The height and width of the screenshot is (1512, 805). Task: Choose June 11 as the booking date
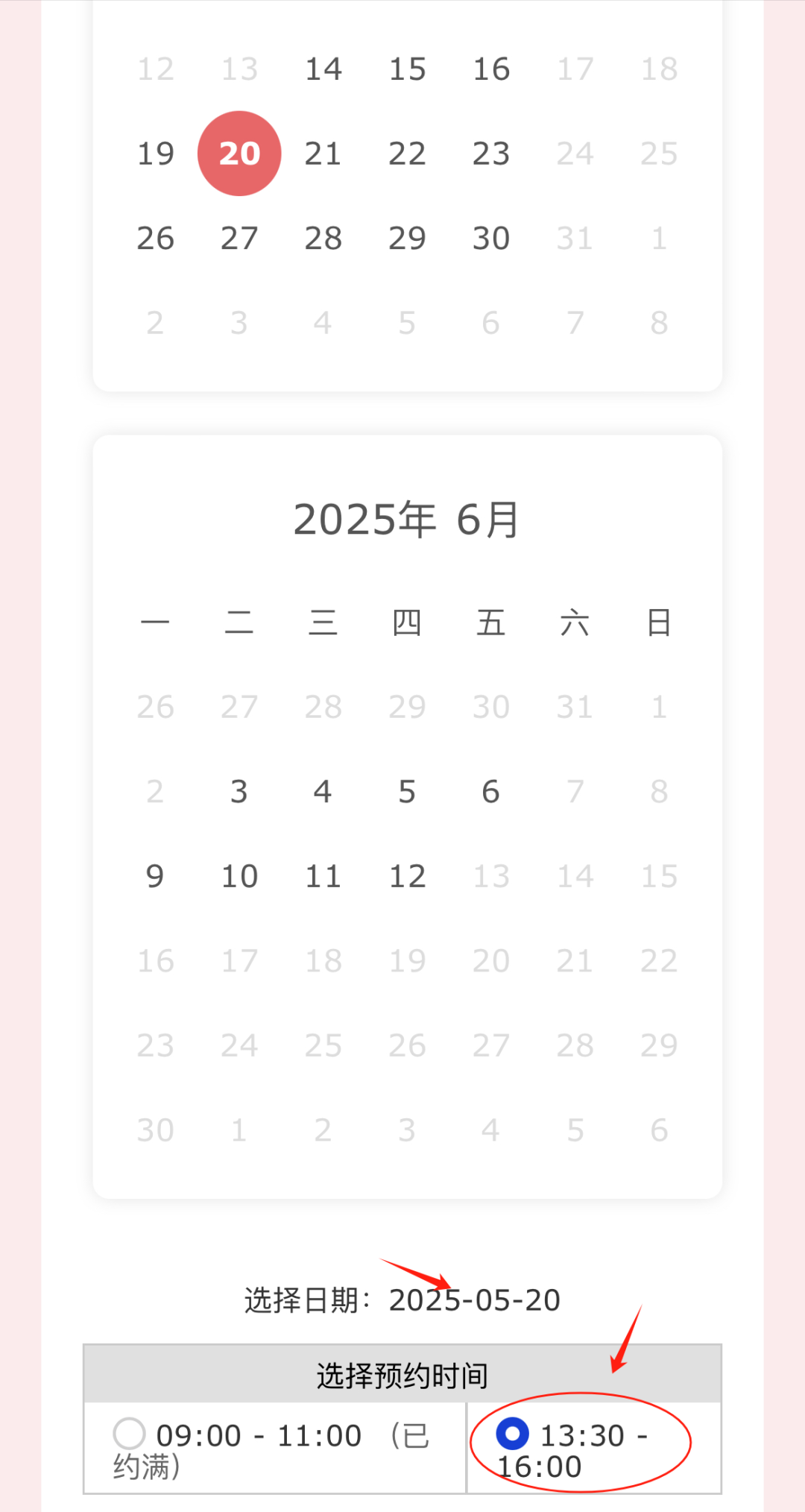[x=323, y=876]
